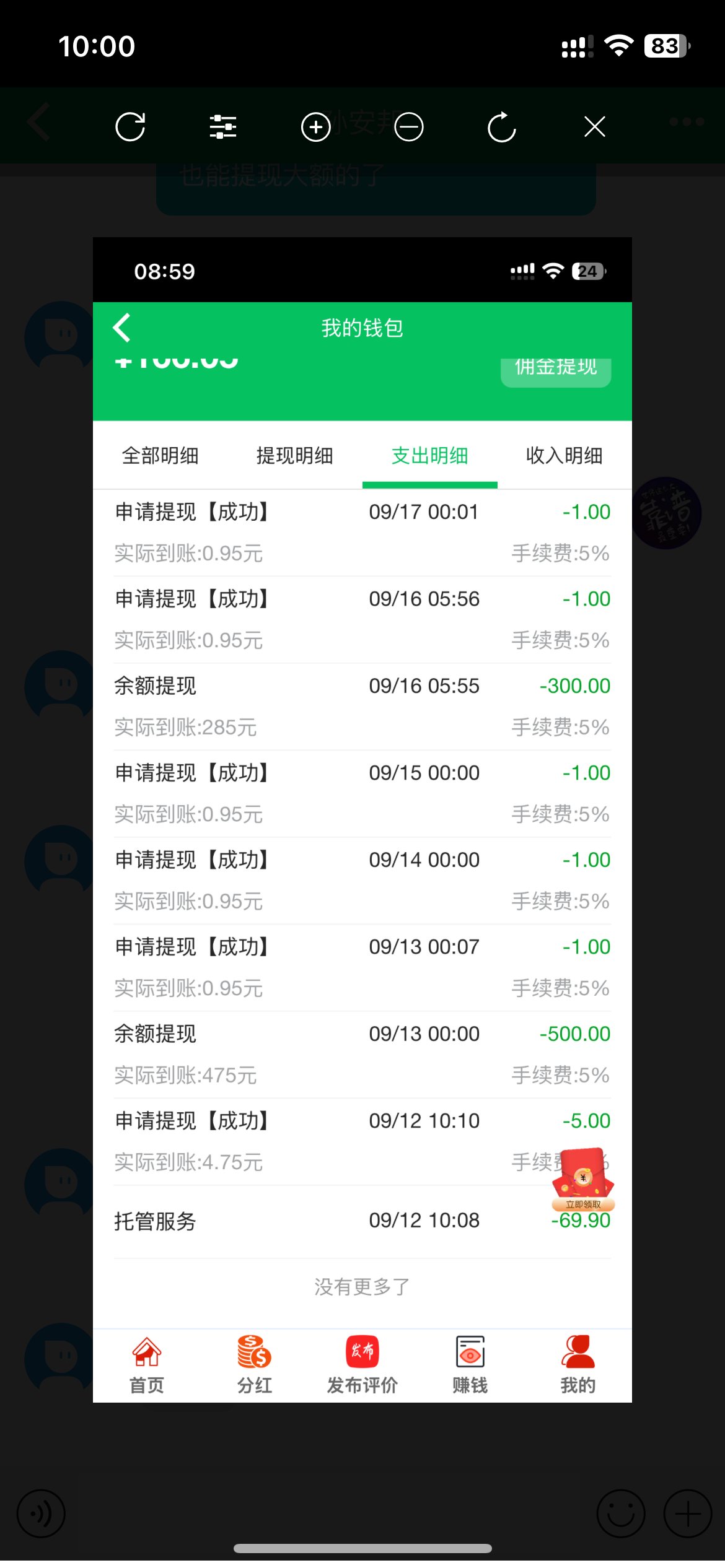Zoom in with the plus circle

point(316,127)
